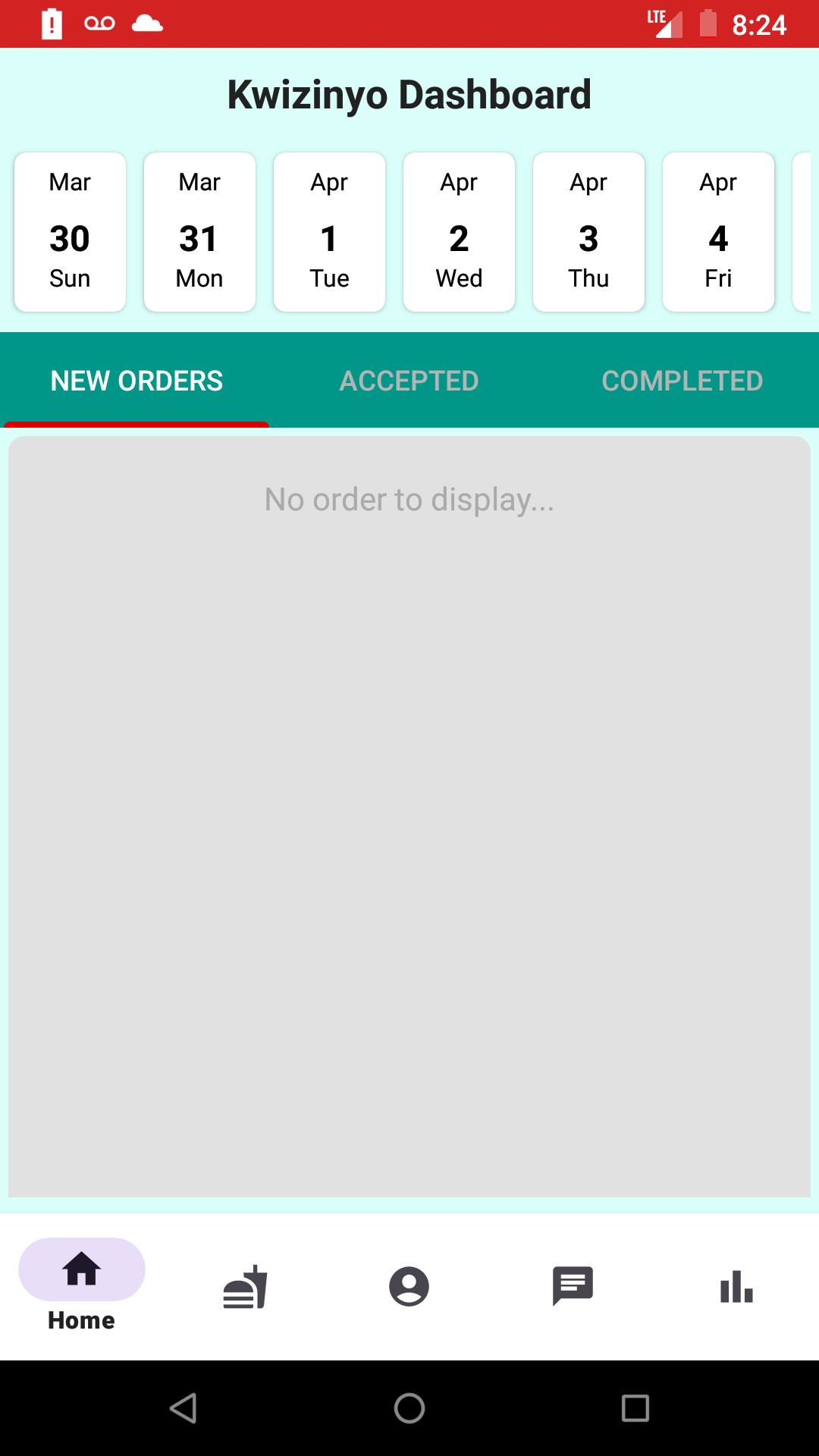Open the recent apps overview

pos(635,1408)
